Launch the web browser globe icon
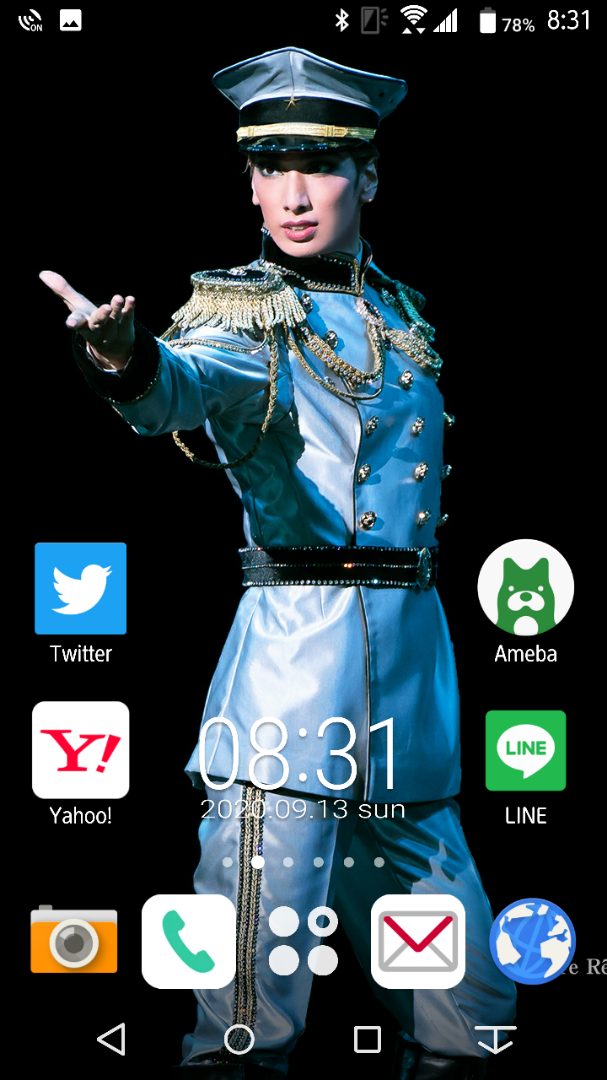Viewport: 607px width, 1080px height. [x=532, y=941]
